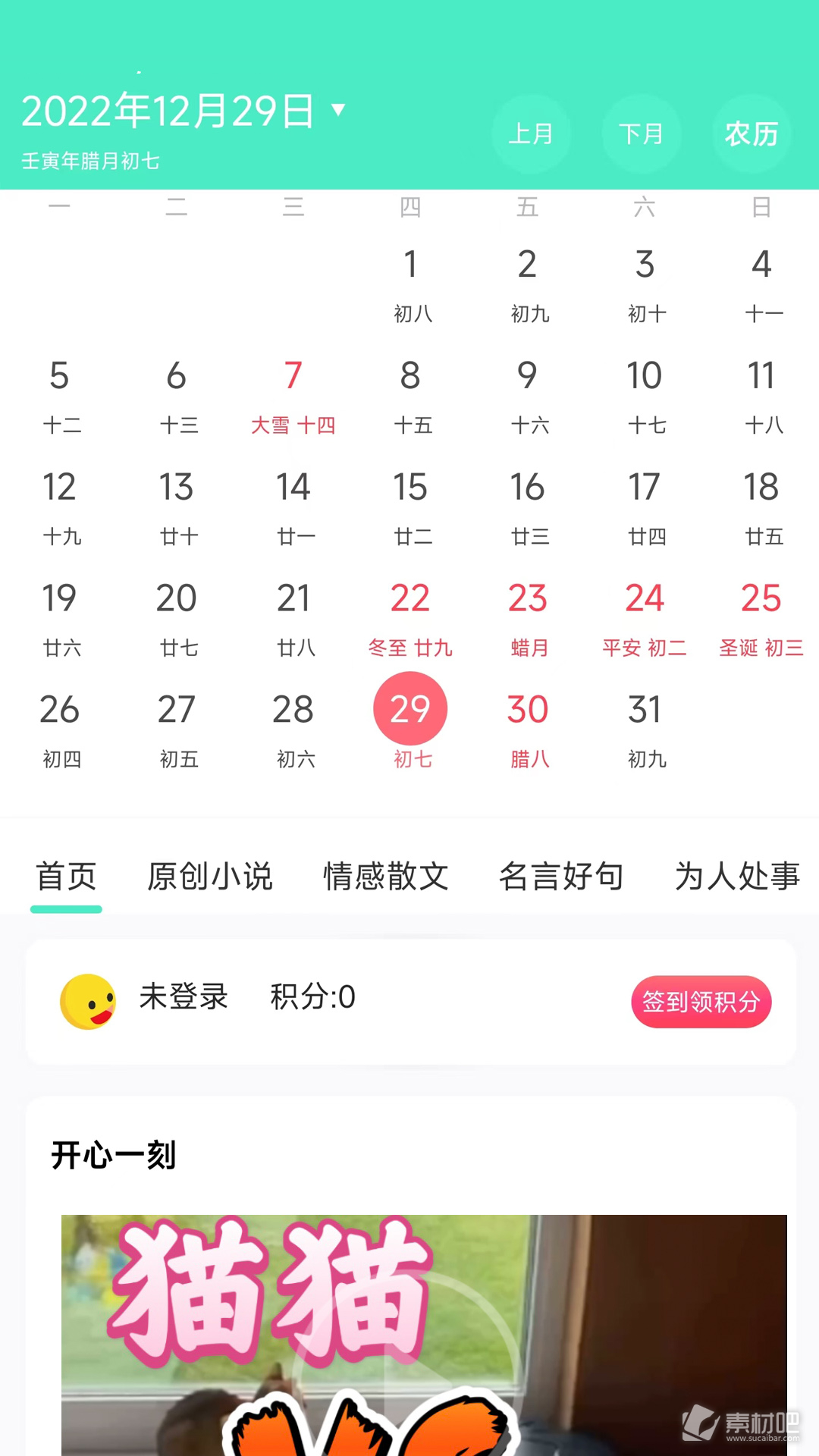819x1456 pixels.
Task: Switch to the 名言好句 tab
Action: [x=561, y=876]
